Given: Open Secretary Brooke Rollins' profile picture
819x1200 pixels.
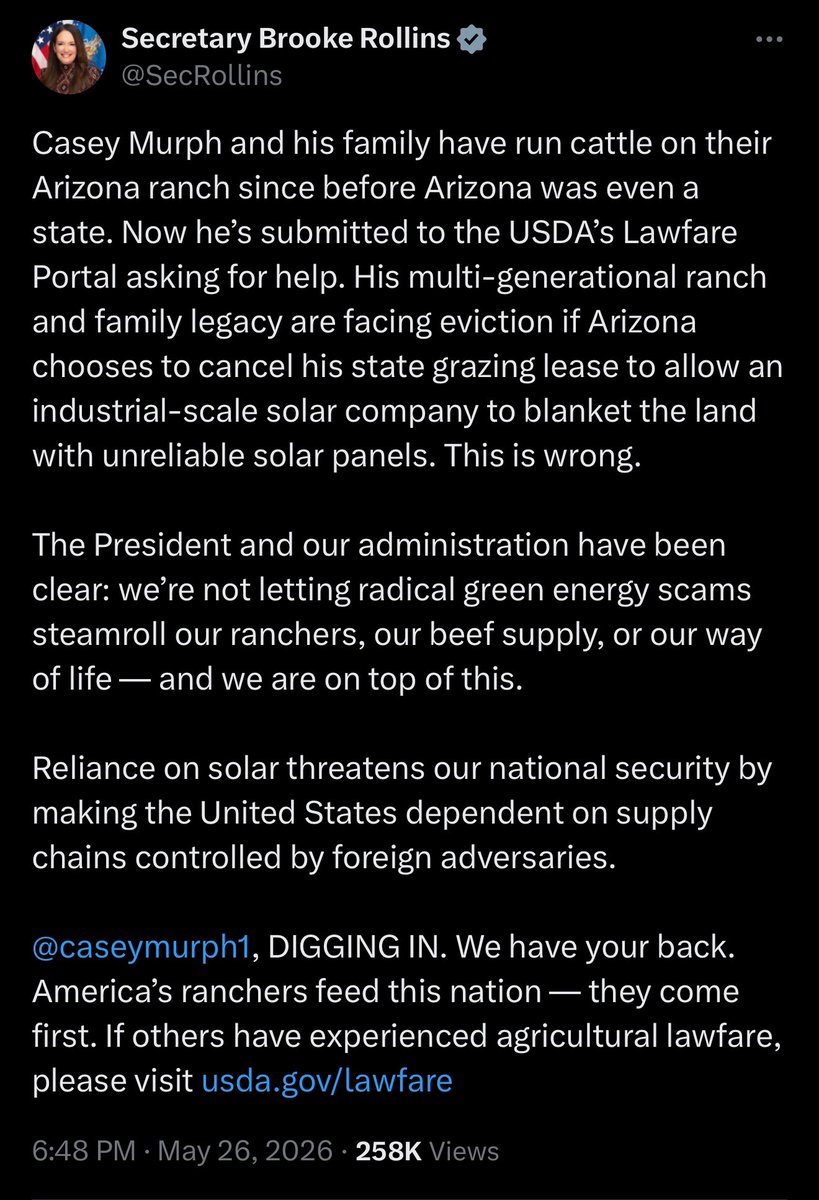Looking at the screenshot, I should (68, 56).
